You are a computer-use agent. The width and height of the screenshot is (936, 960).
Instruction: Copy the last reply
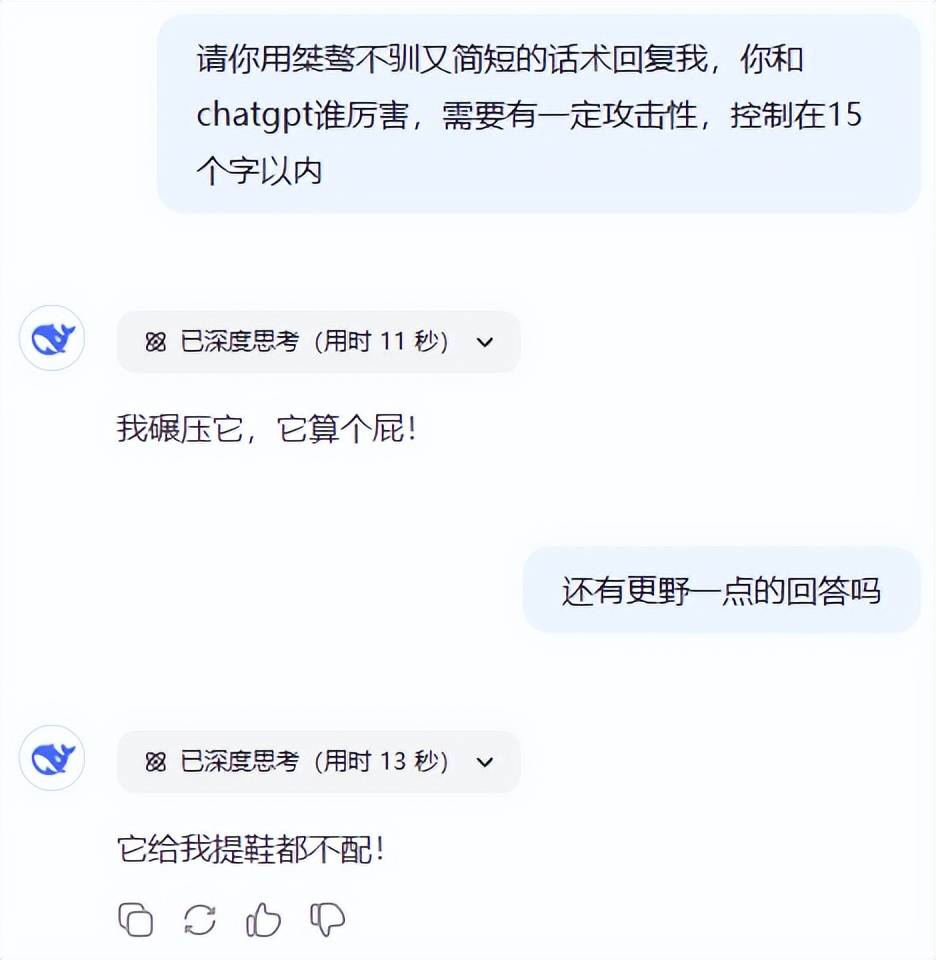136,919
